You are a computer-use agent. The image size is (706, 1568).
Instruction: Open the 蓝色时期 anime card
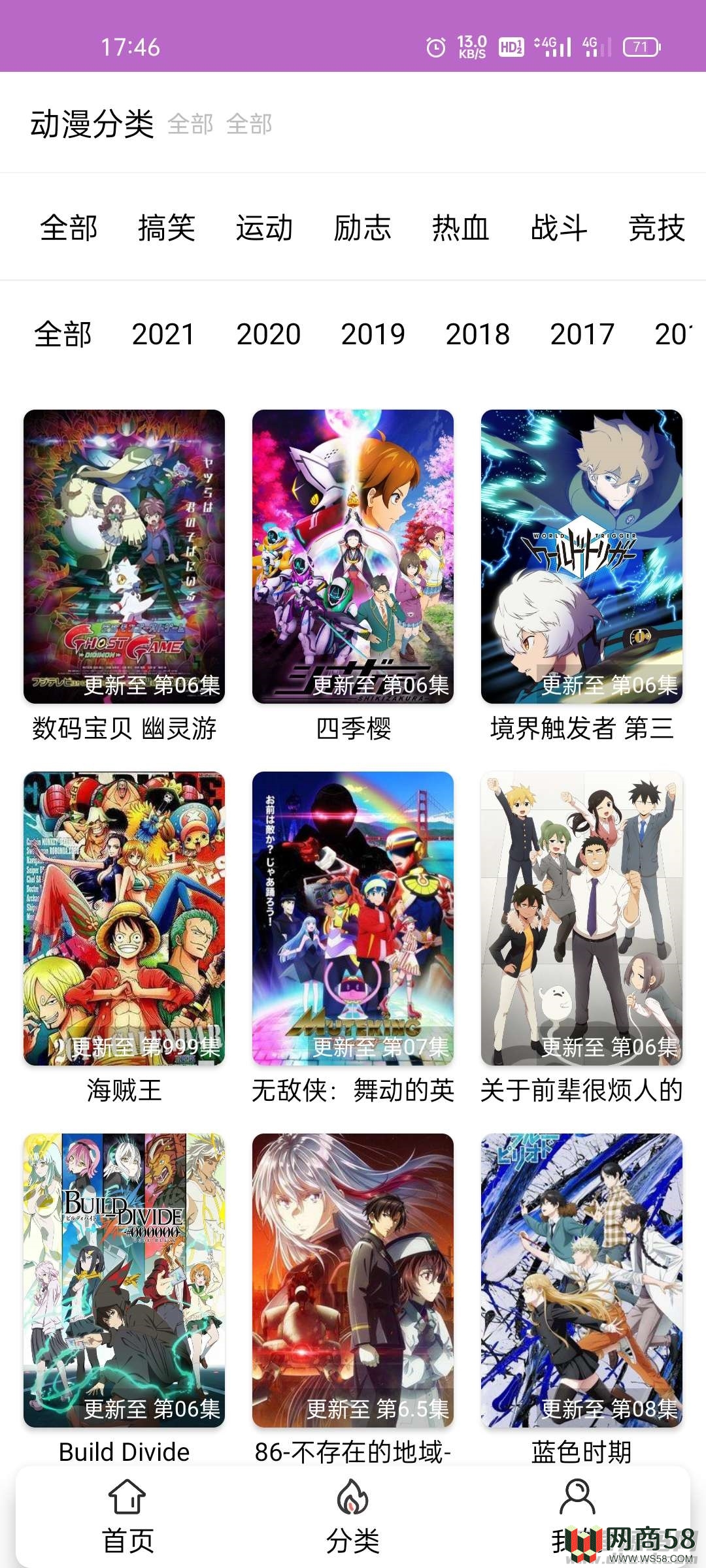[582, 1281]
